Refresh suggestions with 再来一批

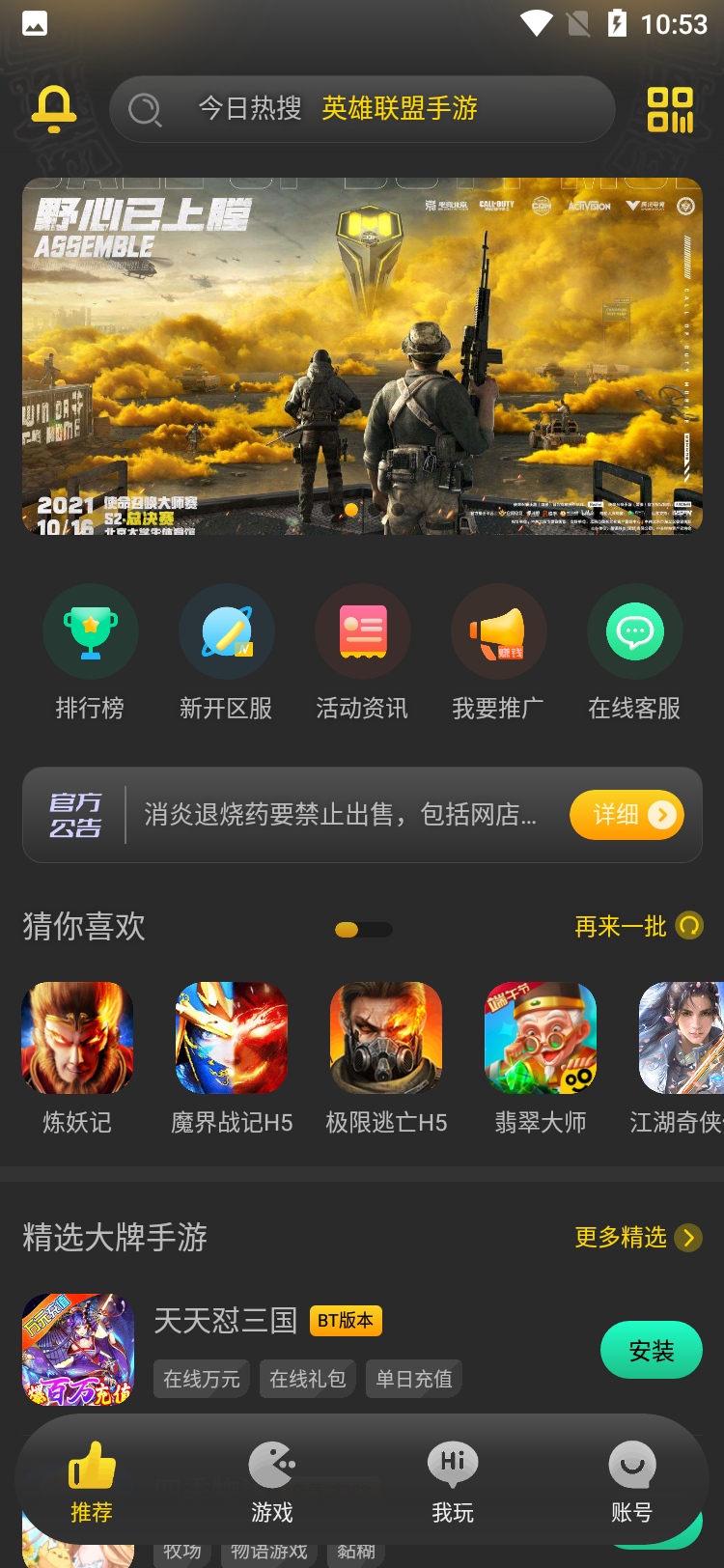click(638, 927)
